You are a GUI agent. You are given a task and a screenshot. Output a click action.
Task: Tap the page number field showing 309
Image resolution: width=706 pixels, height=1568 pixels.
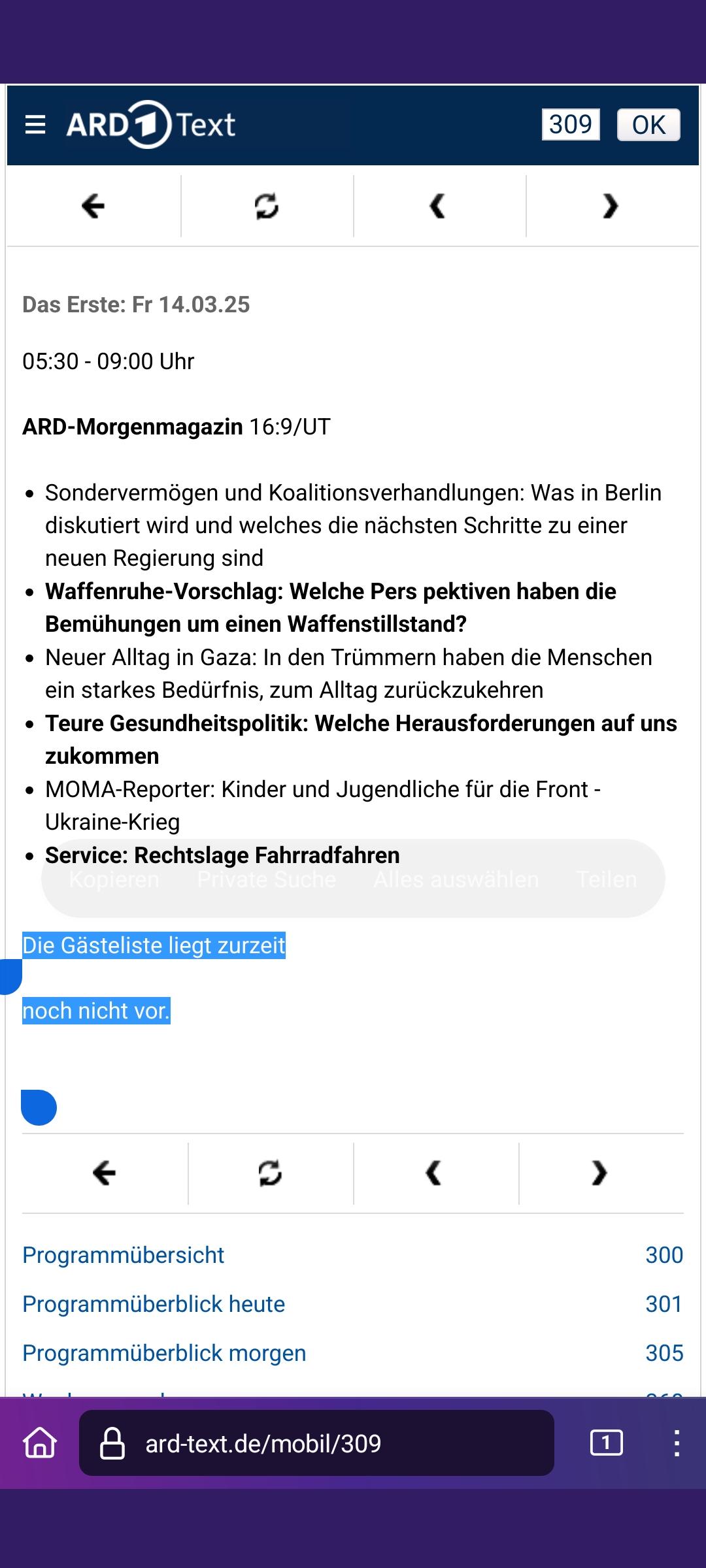(571, 124)
